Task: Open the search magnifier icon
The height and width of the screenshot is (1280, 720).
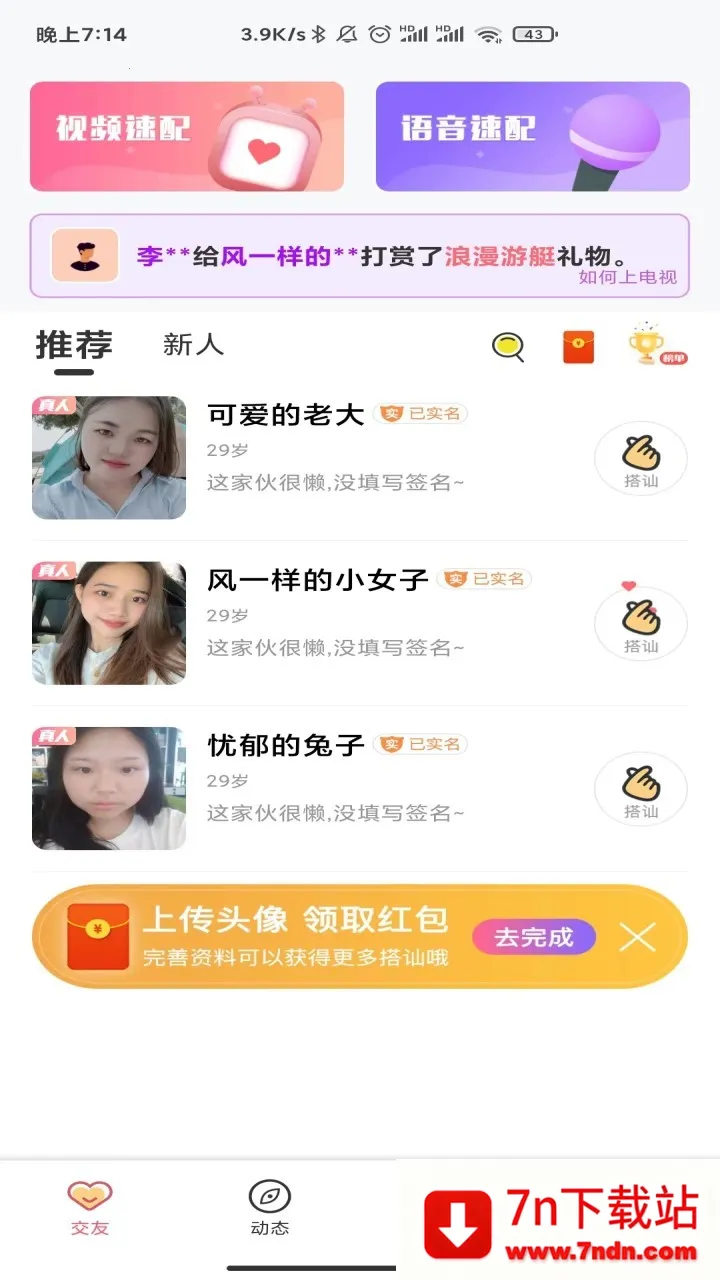Action: click(x=507, y=346)
